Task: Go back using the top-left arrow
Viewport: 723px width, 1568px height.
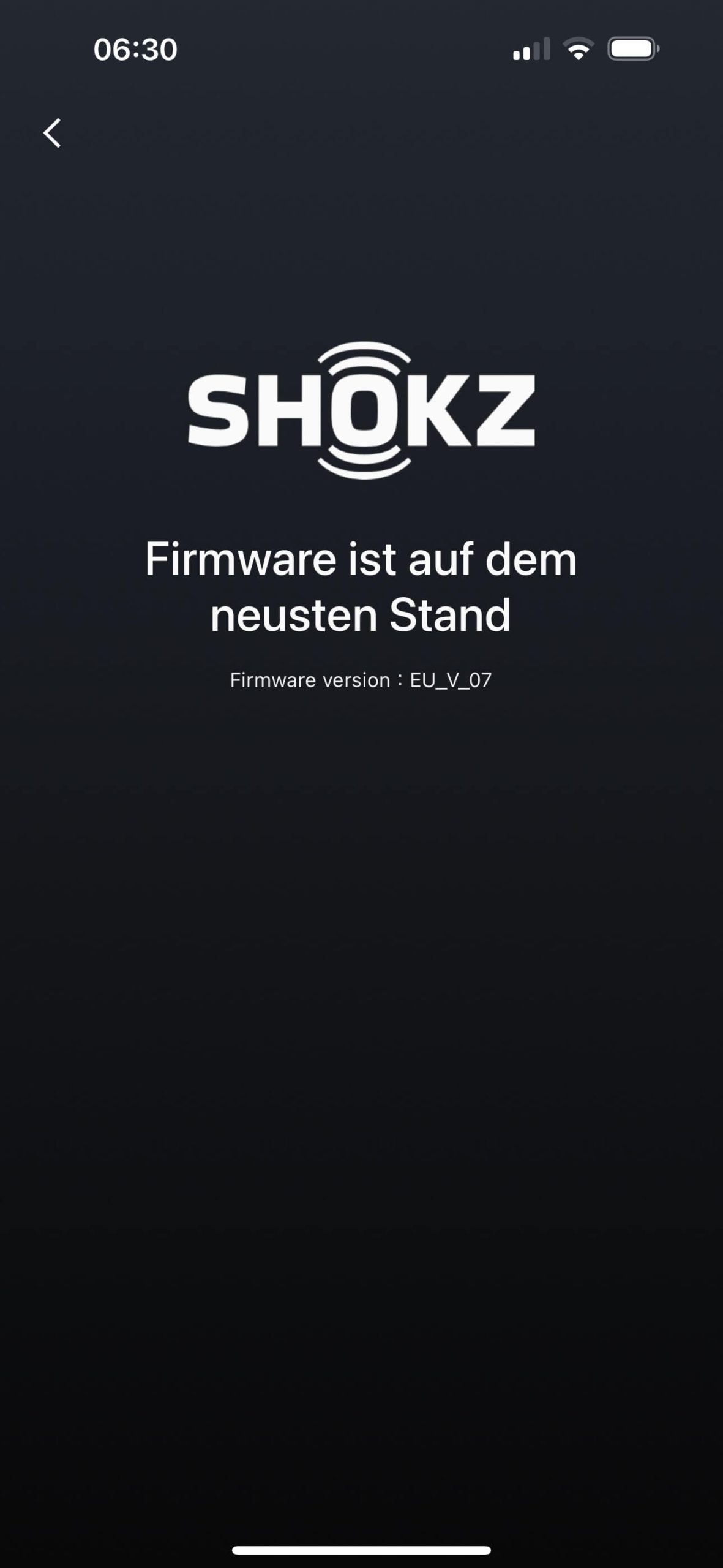Action: point(52,133)
